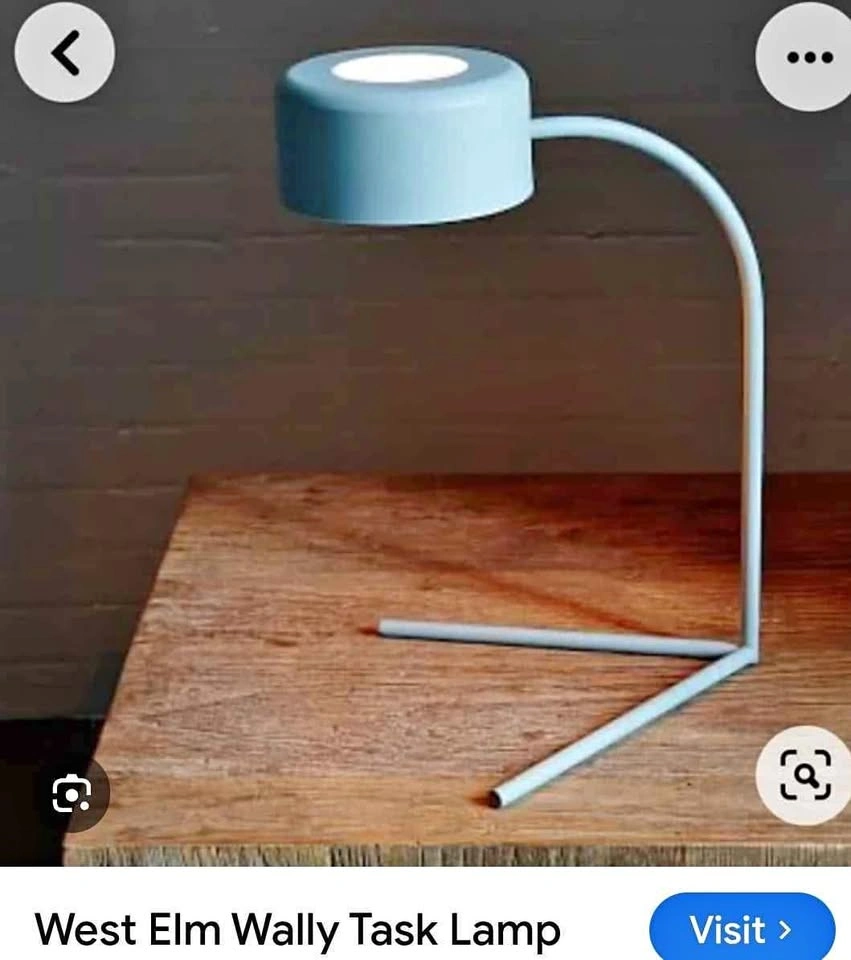This screenshot has height=960, width=851.
Task: Go back using the arrow button
Action: click(x=64, y=53)
